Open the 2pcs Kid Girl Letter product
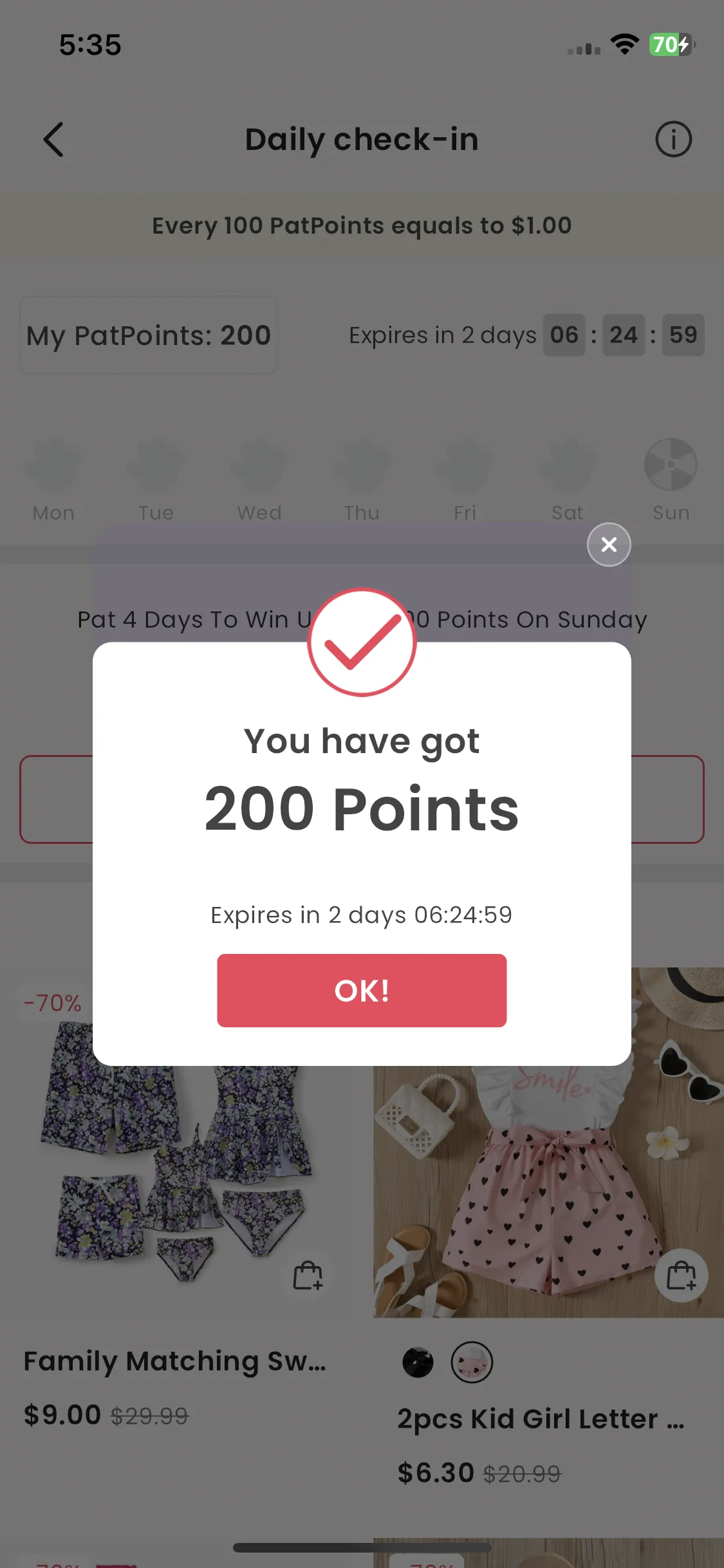The image size is (724, 1568). coord(541,1418)
